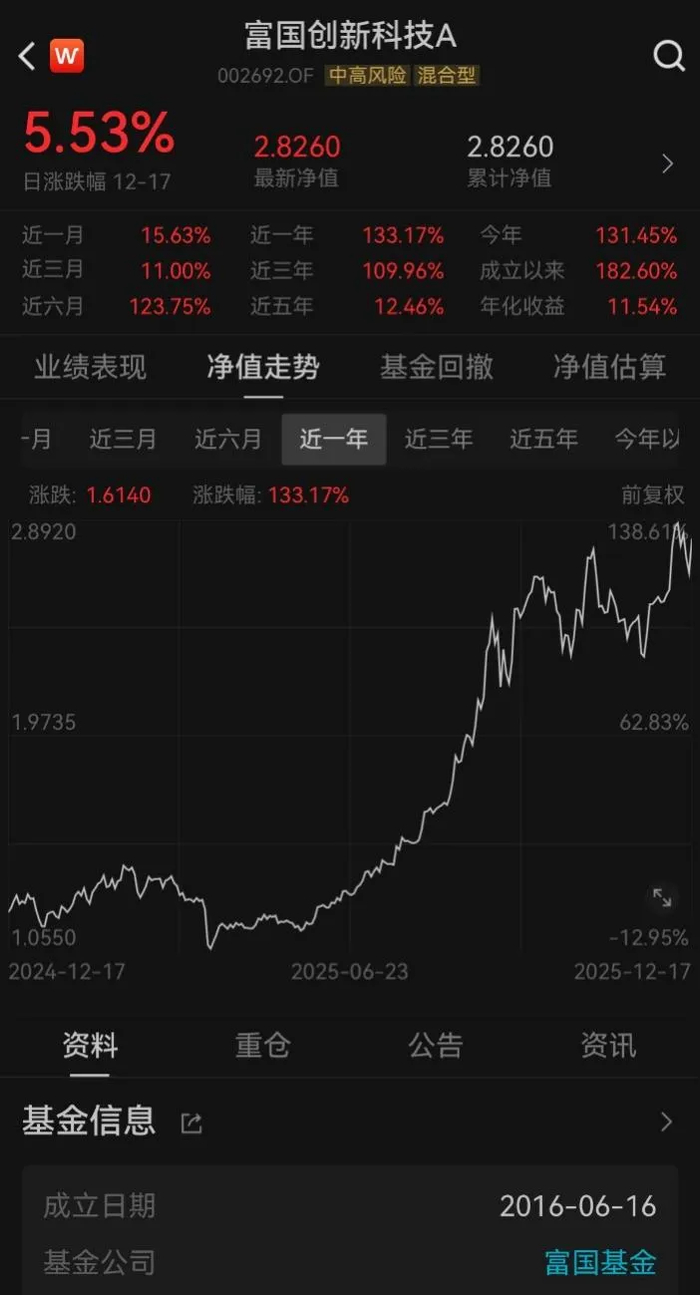The width and height of the screenshot is (700, 1295).
Task: Open the 富国基金 company link
Action: pos(600,1262)
